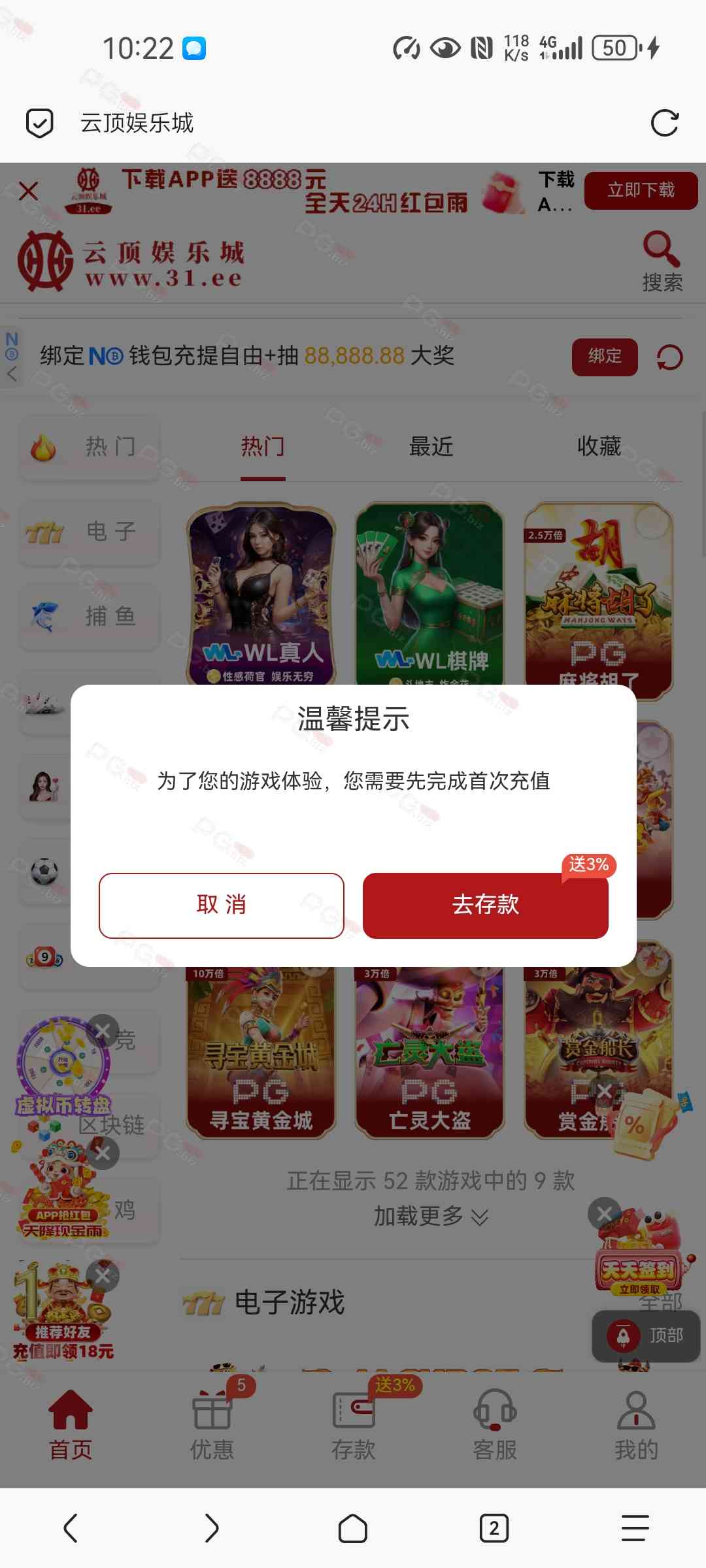Open the browser menu
Image resolution: width=706 pixels, height=1568 pixels.
(x=635, y=1528)
